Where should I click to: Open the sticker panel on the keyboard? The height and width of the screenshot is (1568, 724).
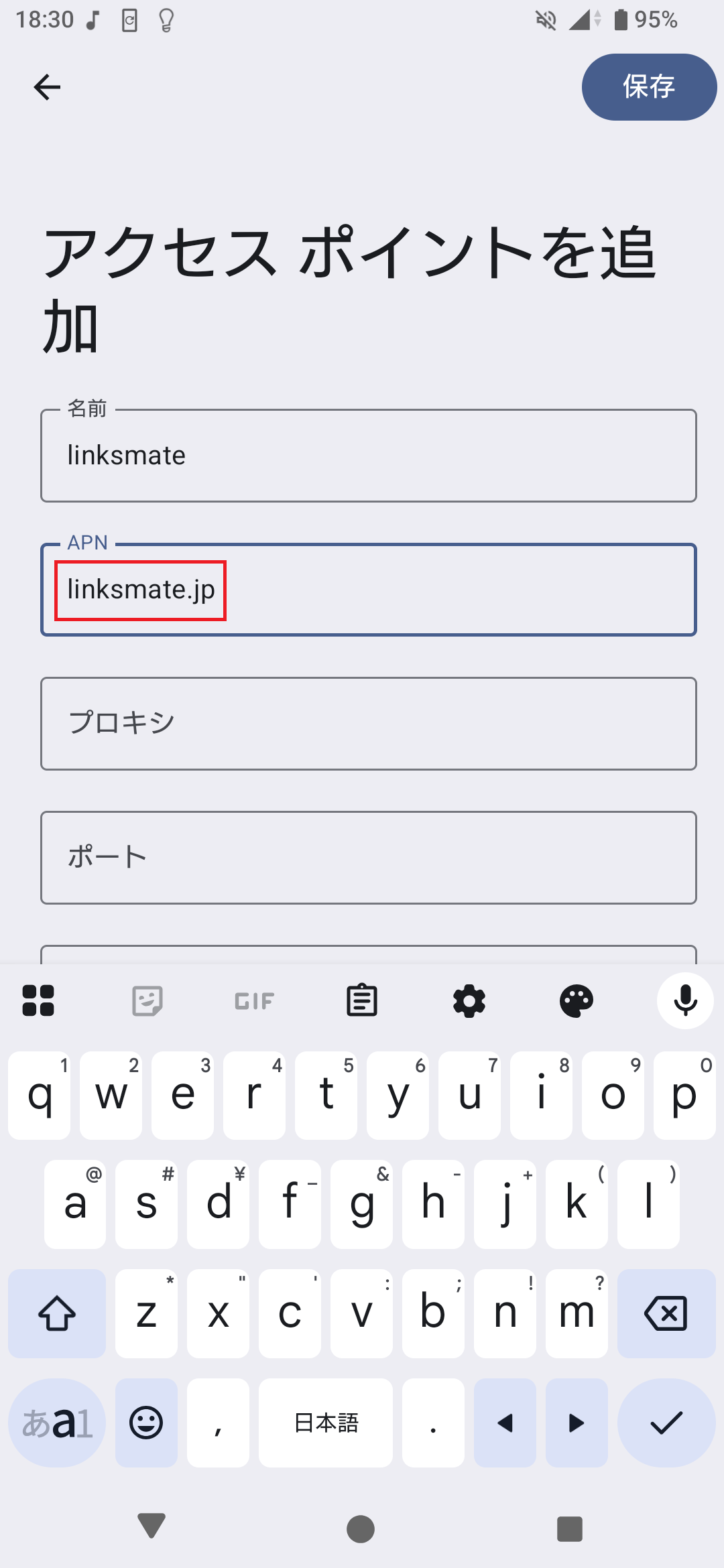click(x=146, y=1001)
